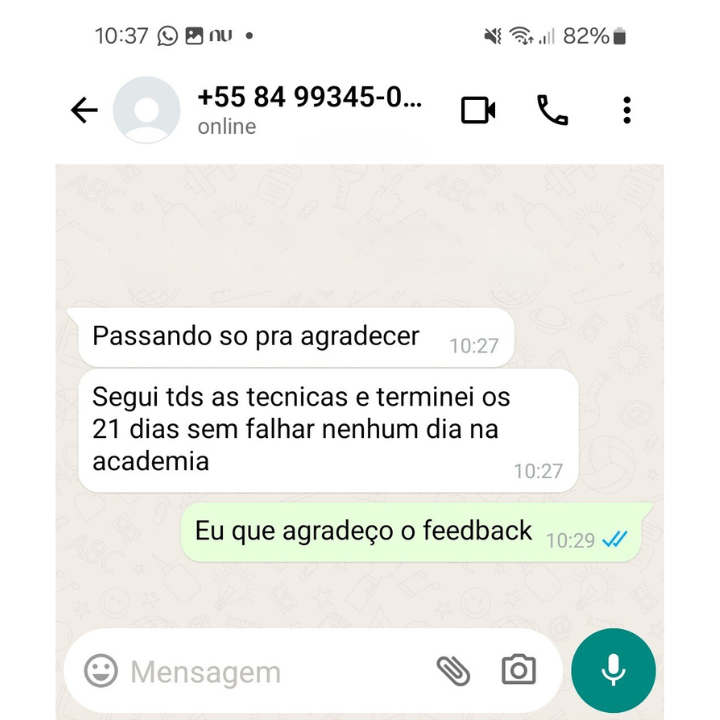Go back to the chat list
This screenshot has width=720, height=720.
[85, 110]
